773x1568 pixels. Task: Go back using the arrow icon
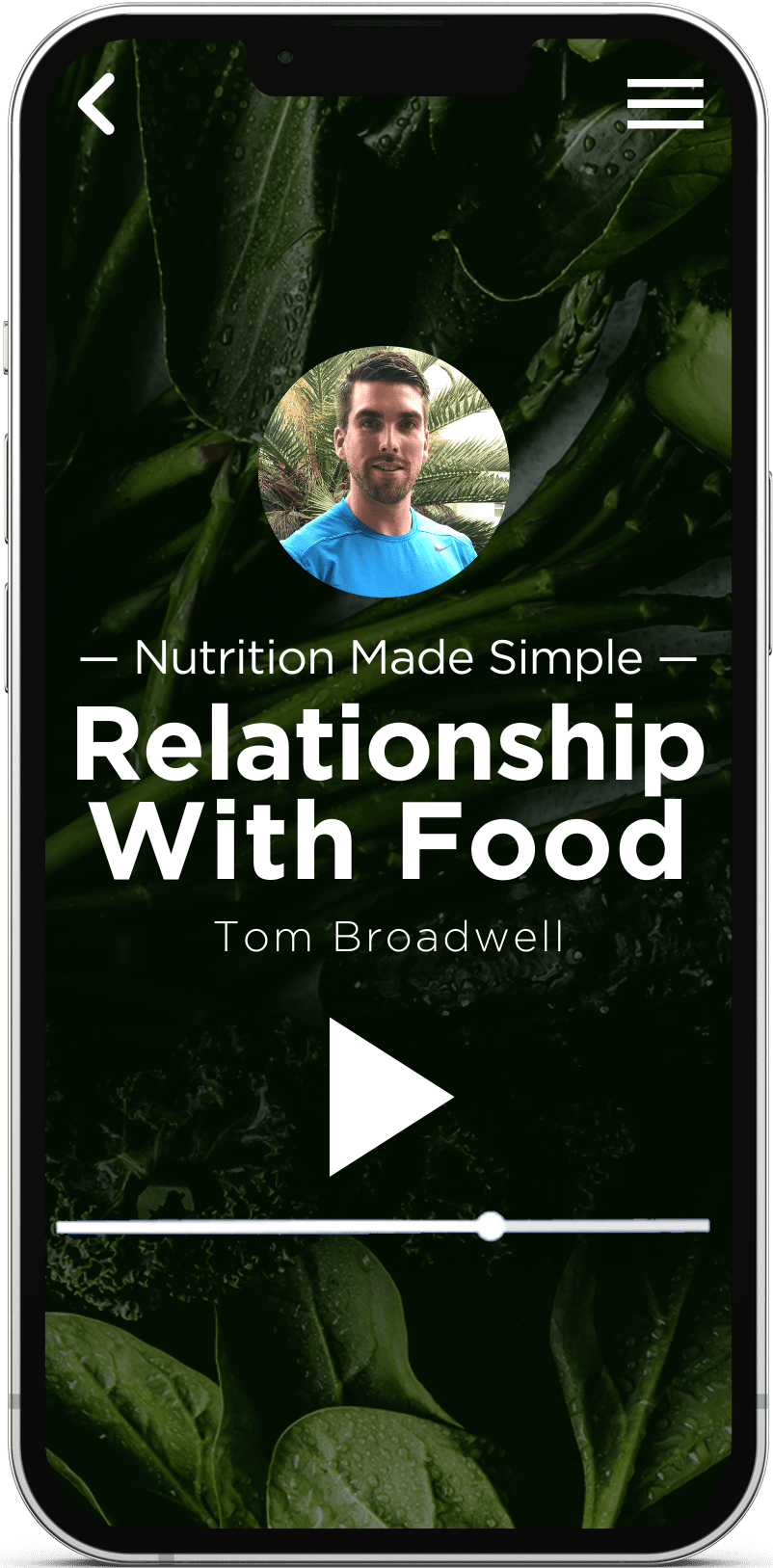pyautogui.click(x=96, y=103)
